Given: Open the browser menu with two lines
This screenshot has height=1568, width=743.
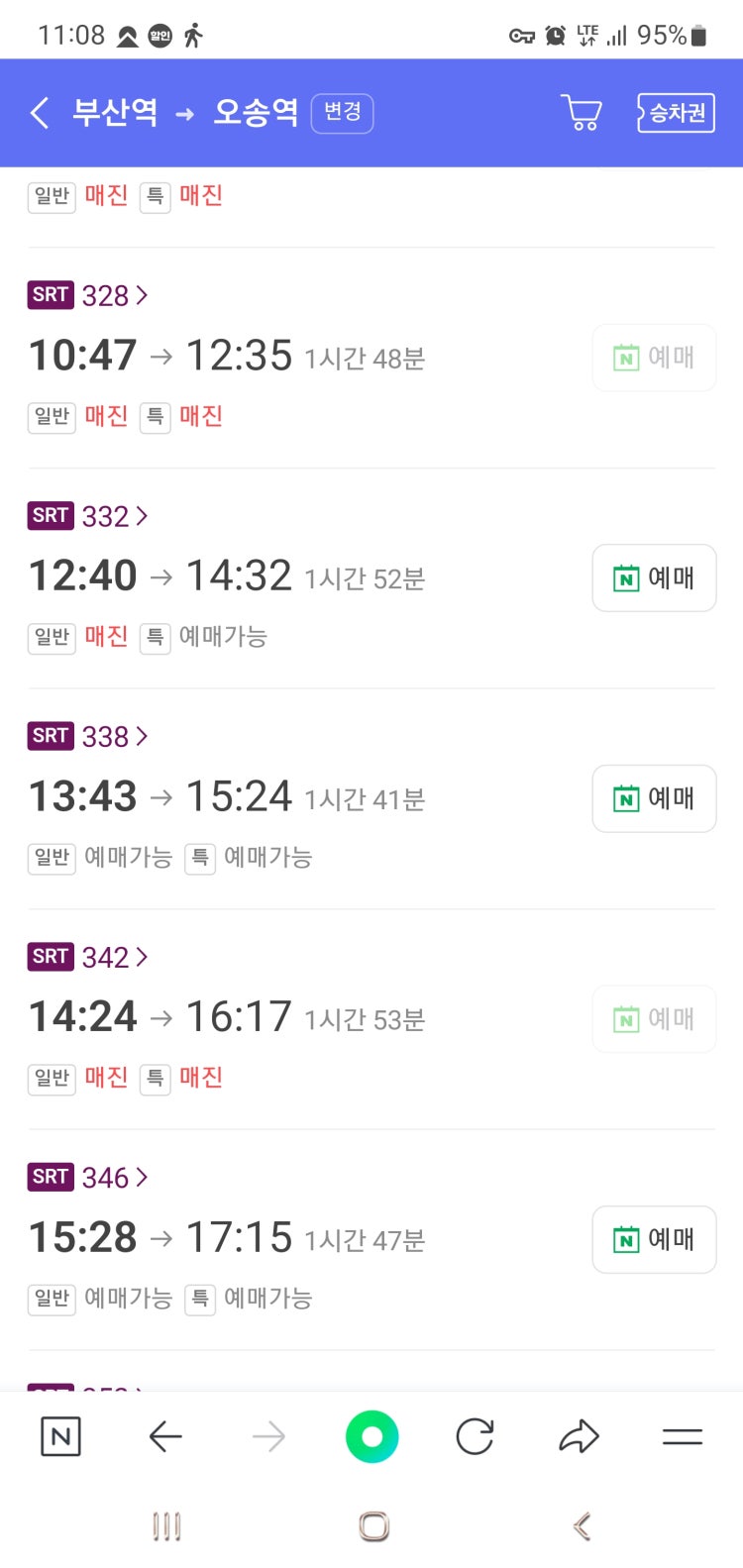Looking at the screenshot, I should [682, 1436].
